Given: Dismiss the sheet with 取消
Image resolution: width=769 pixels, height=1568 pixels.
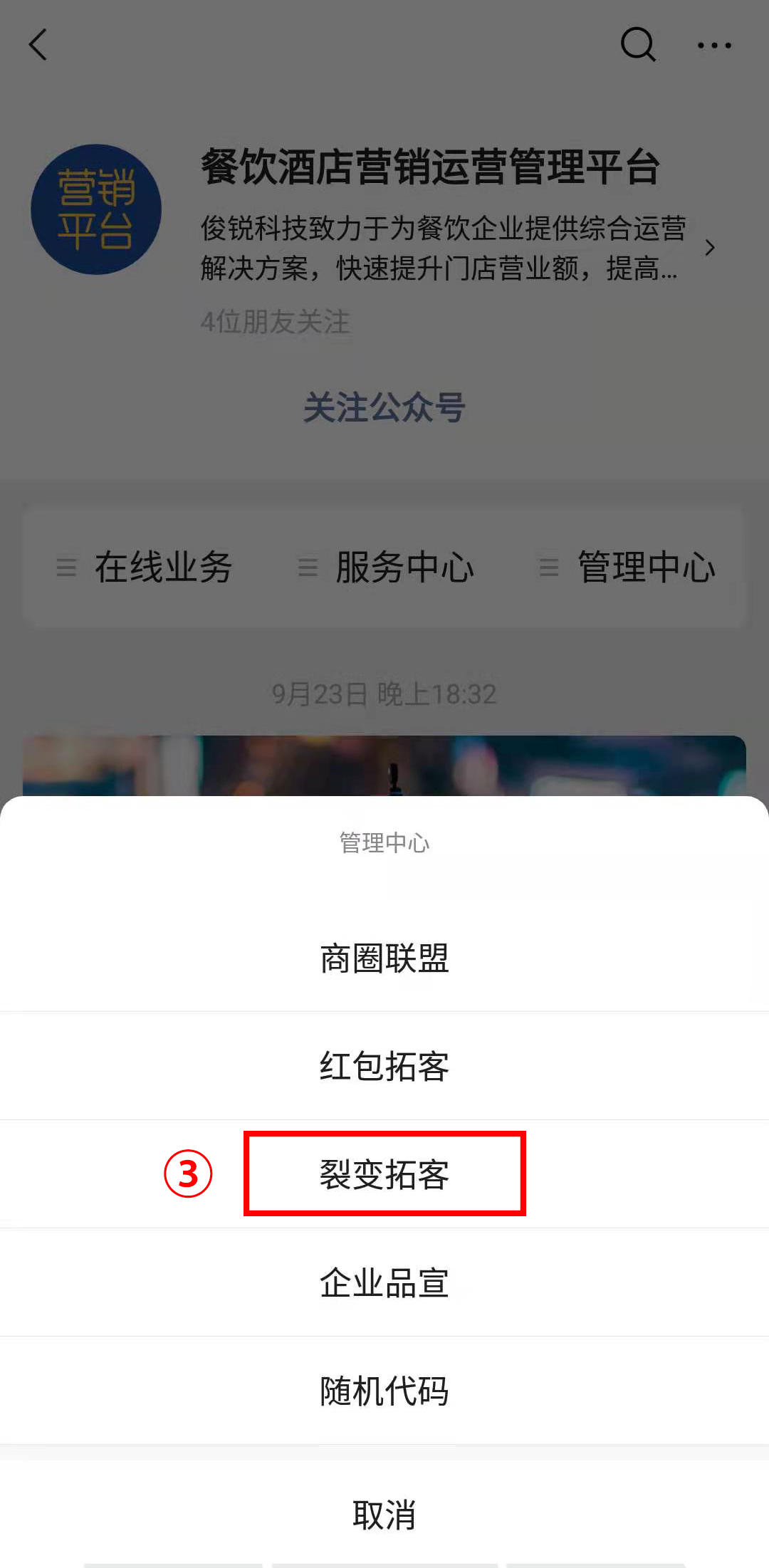Looking at the screenshot, I should click(384, 1514).
